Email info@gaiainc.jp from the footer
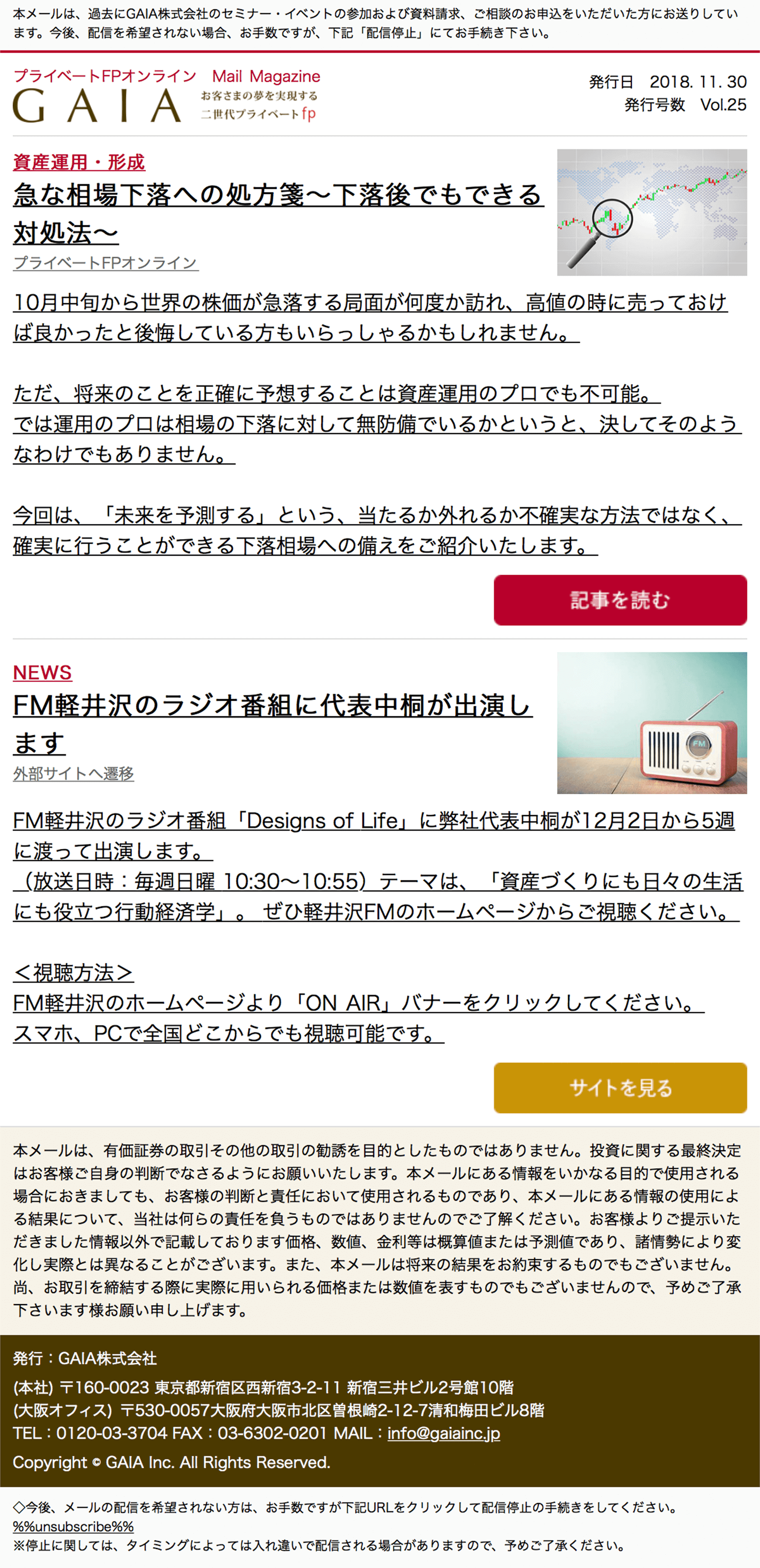The image size is (760, 1568). (443, 1433)
